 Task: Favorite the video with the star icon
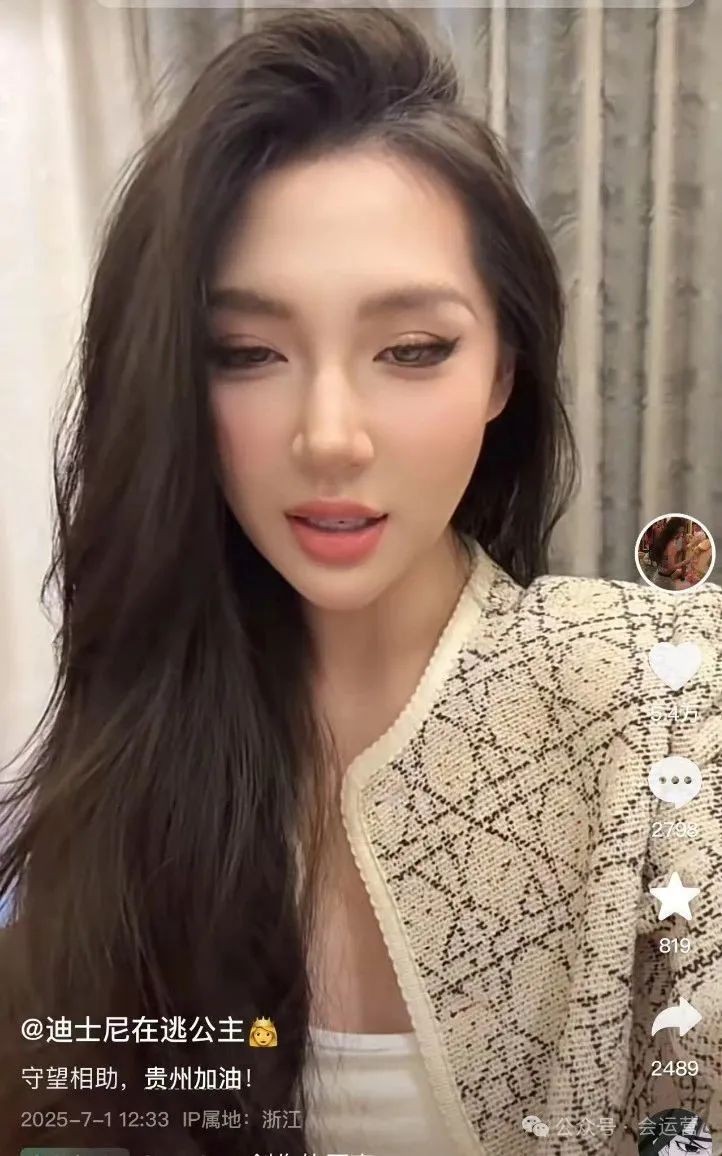675,896
